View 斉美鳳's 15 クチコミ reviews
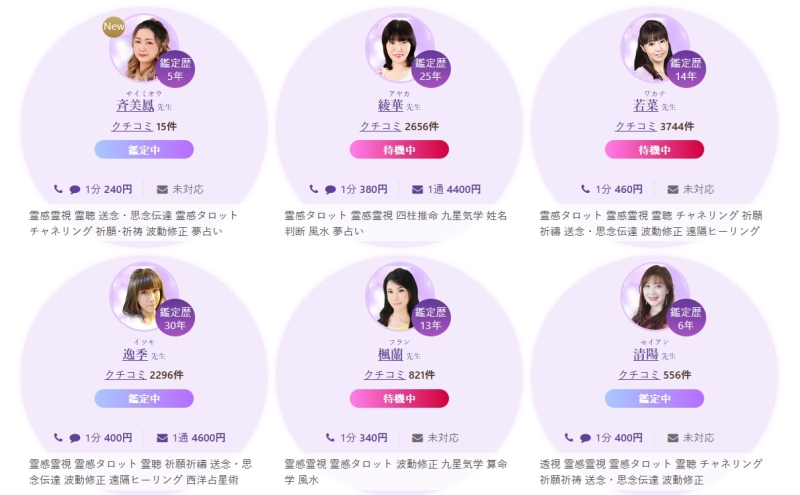 click(x=133, y=126)
